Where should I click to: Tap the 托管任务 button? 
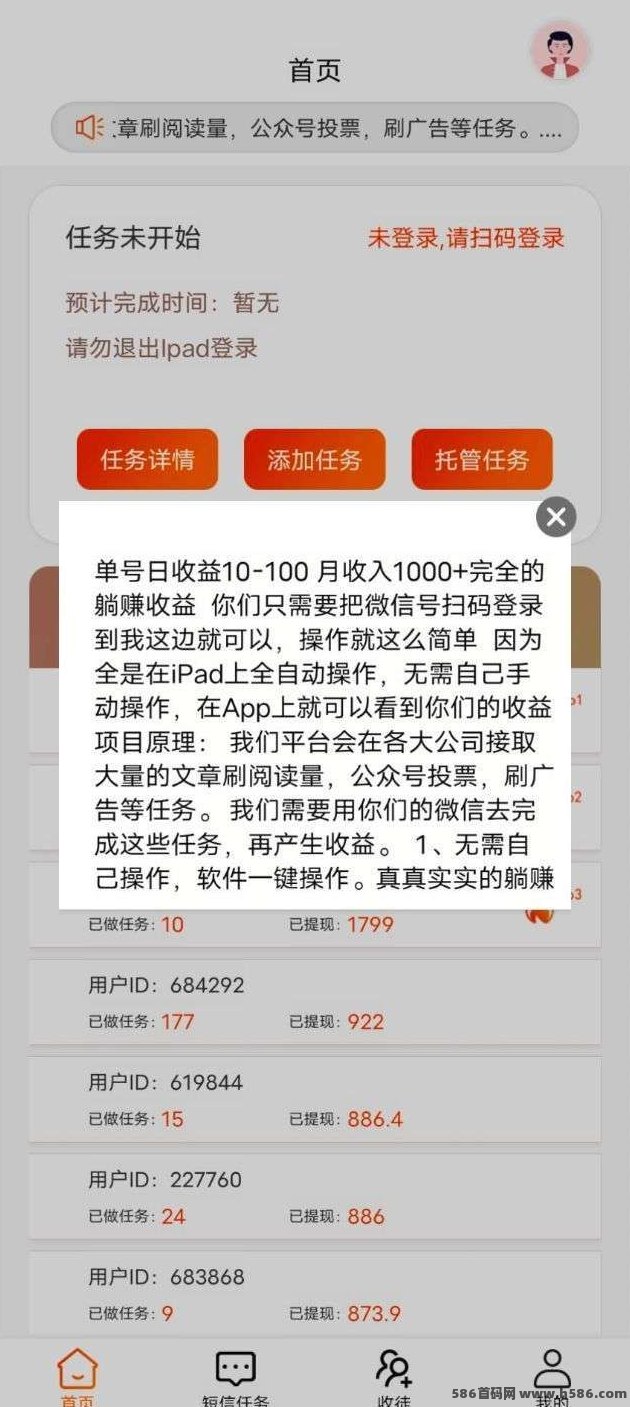[481, 460]
